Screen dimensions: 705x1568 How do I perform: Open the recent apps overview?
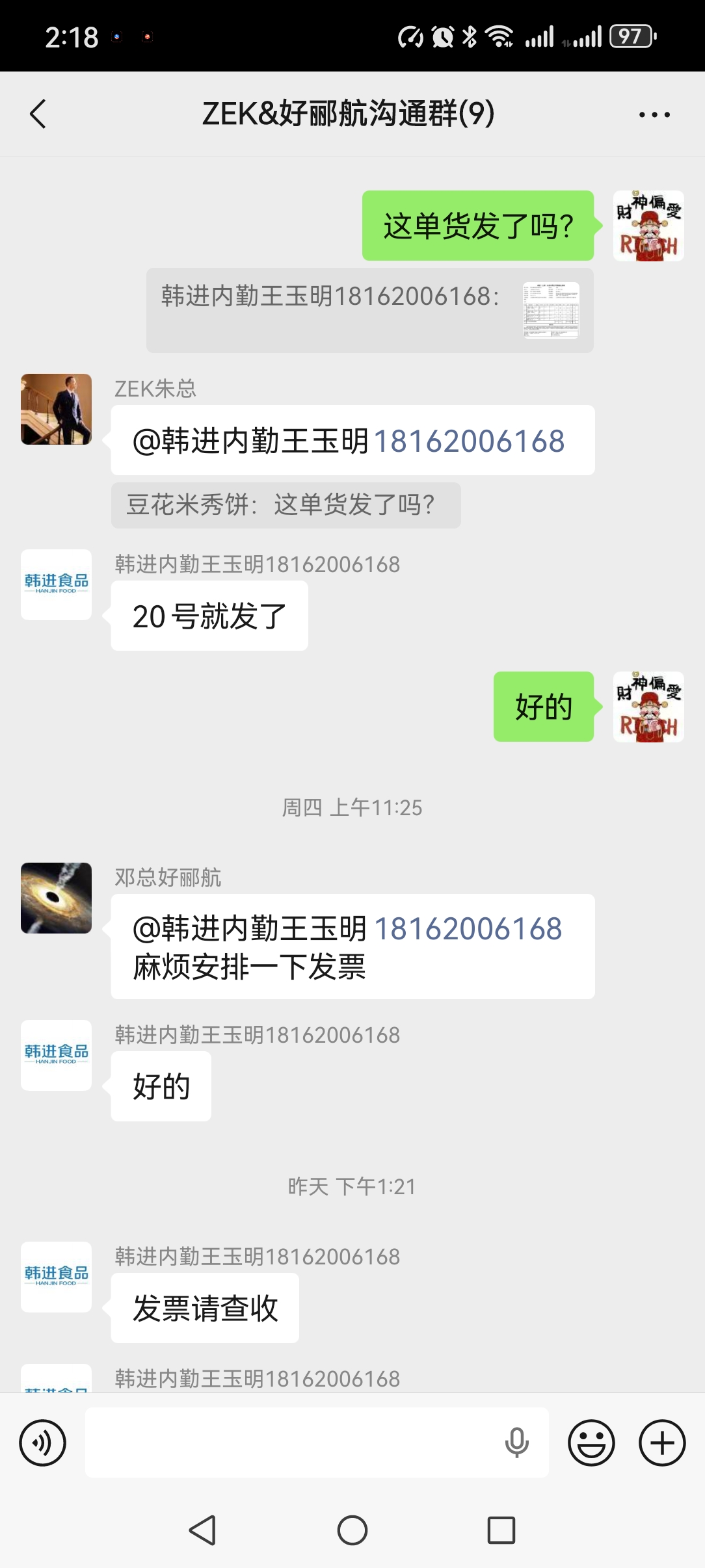pos(501,1530)
